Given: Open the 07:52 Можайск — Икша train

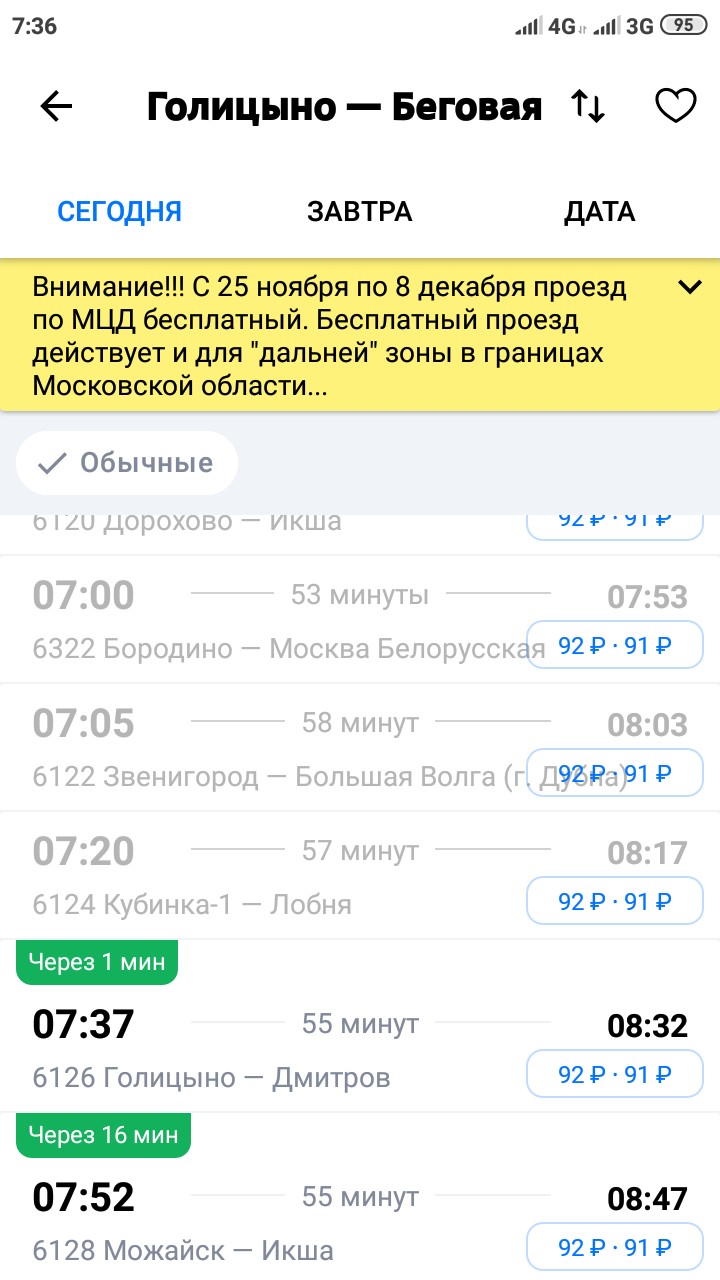Looking at the screenshot, I should (x=360, y=1197).
